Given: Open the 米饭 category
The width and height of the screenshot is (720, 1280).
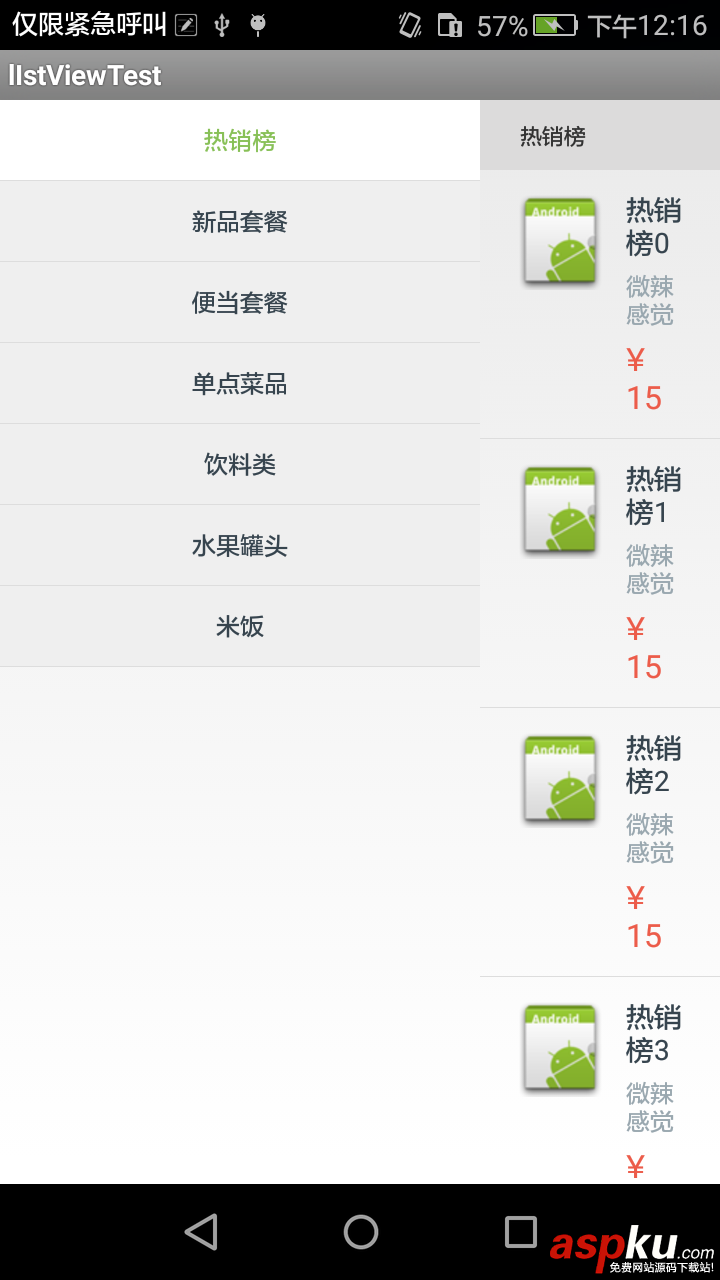Looking at the screenshot, I should 240,626.
